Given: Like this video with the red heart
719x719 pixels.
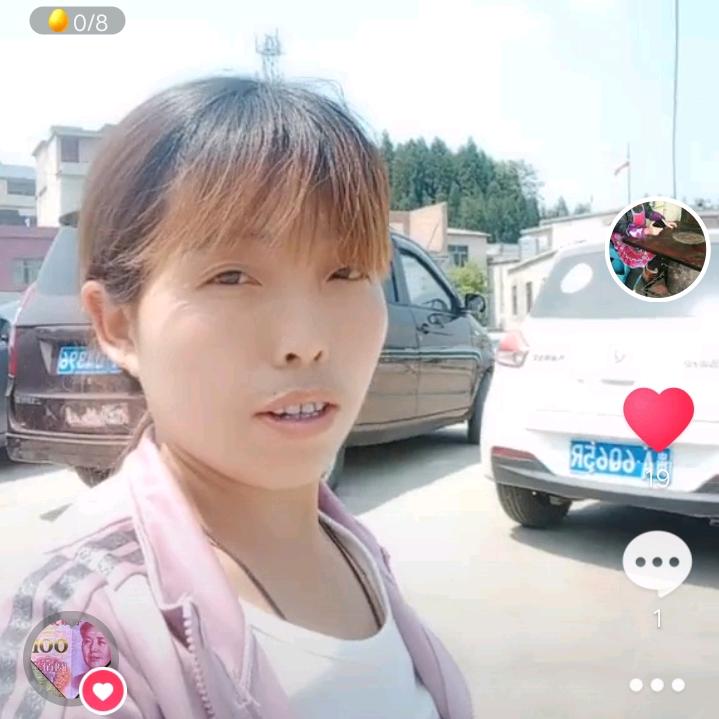Looking at the screenshot, I should pyautogui.click(x=658, y=418).
